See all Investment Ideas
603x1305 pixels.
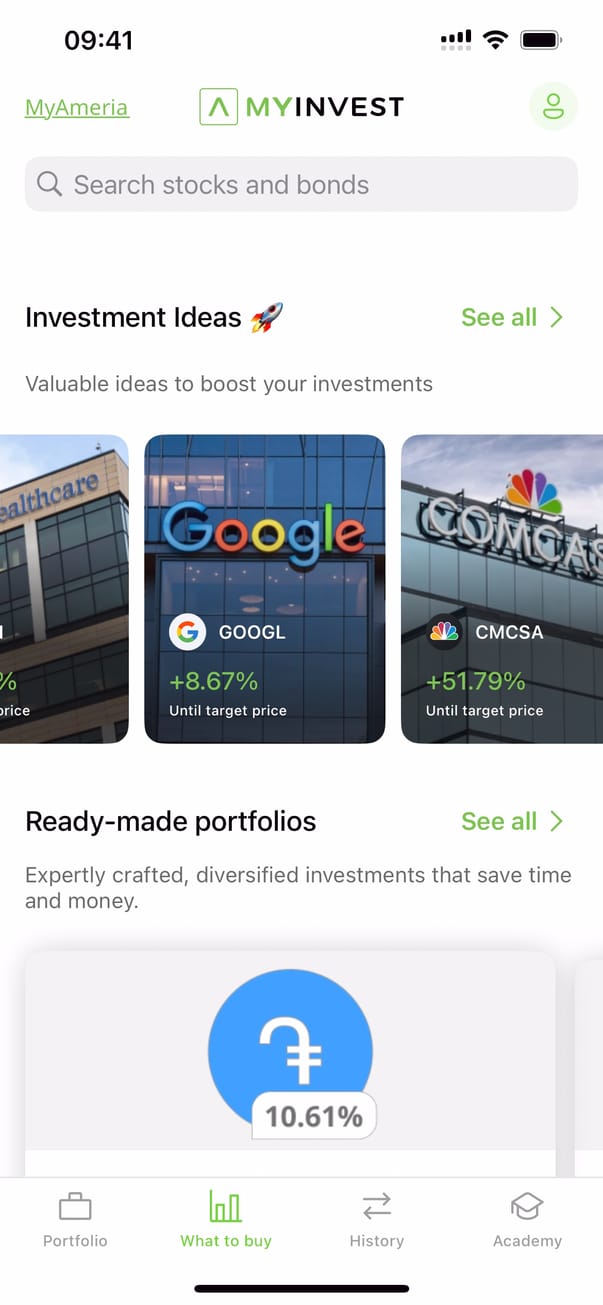tap(512, 318)
